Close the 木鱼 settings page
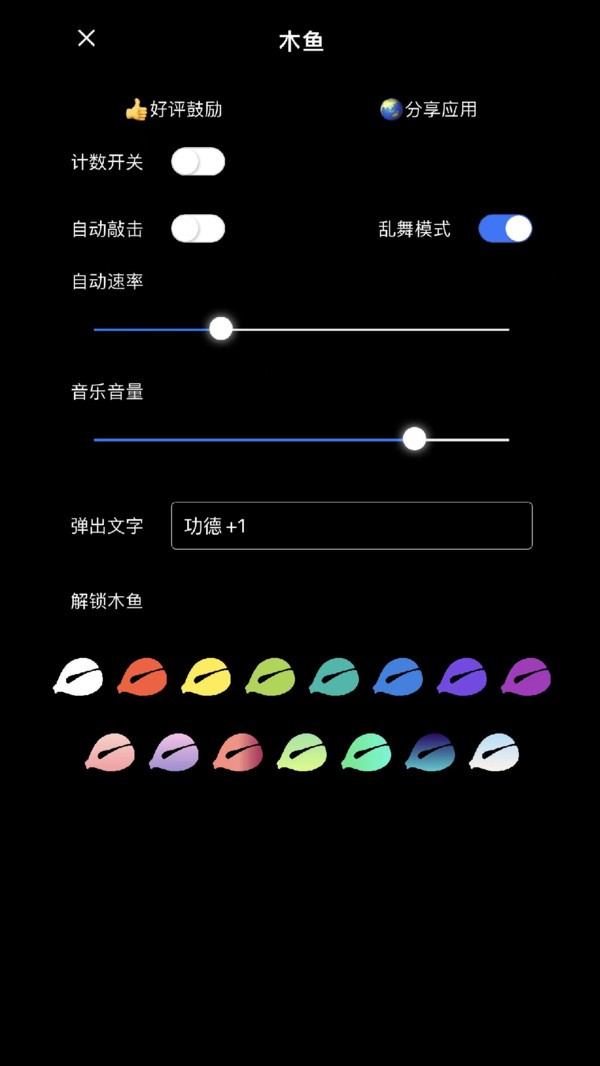Viewport: 600px width, 1066px height. click(x=87, y=38)
